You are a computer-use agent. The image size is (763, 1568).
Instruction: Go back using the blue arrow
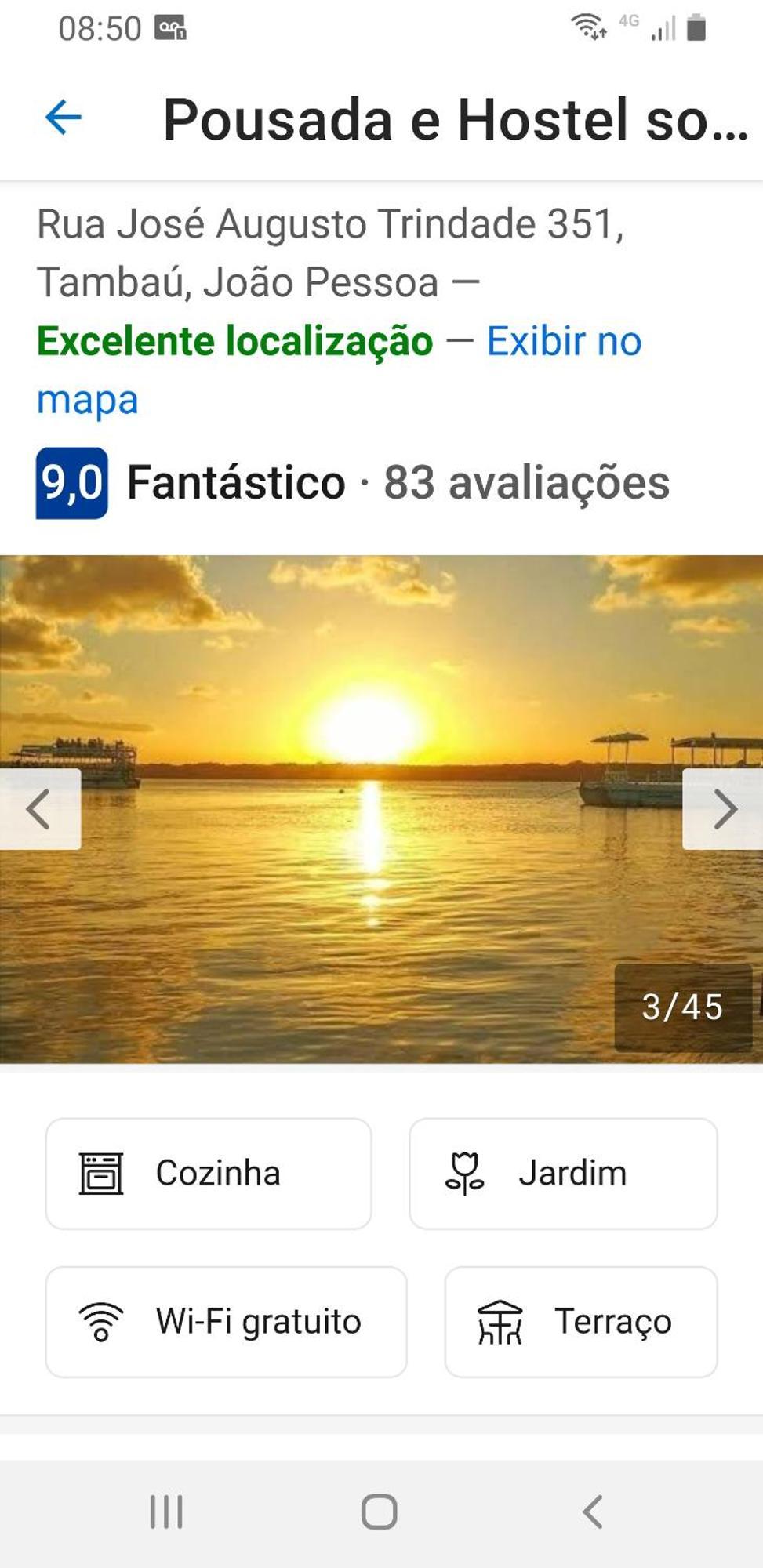64,118
